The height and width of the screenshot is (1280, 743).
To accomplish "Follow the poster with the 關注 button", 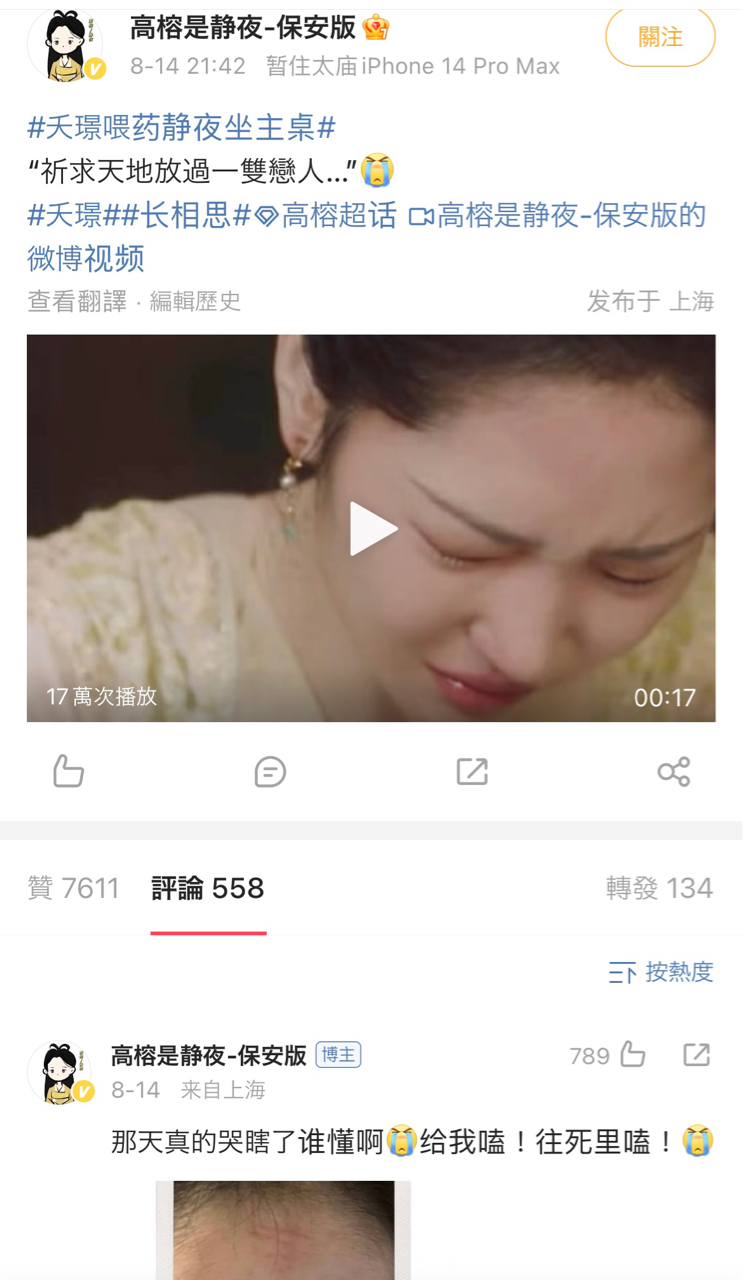I will coord(660,38).
